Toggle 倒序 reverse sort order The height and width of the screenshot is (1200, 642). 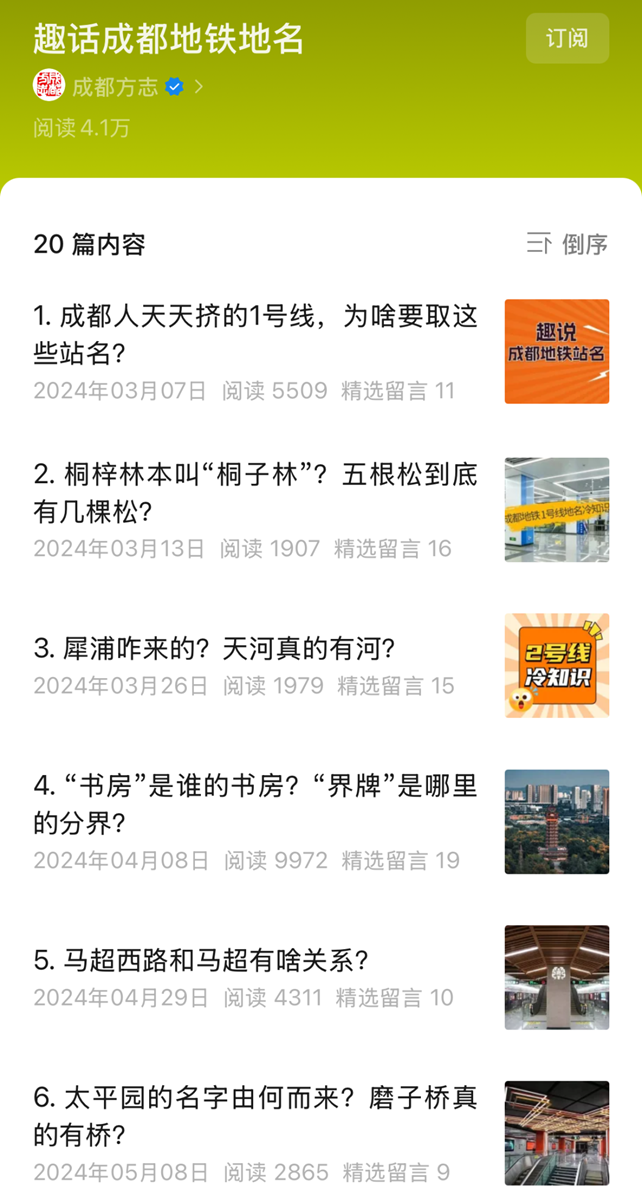tap(568, 244)
